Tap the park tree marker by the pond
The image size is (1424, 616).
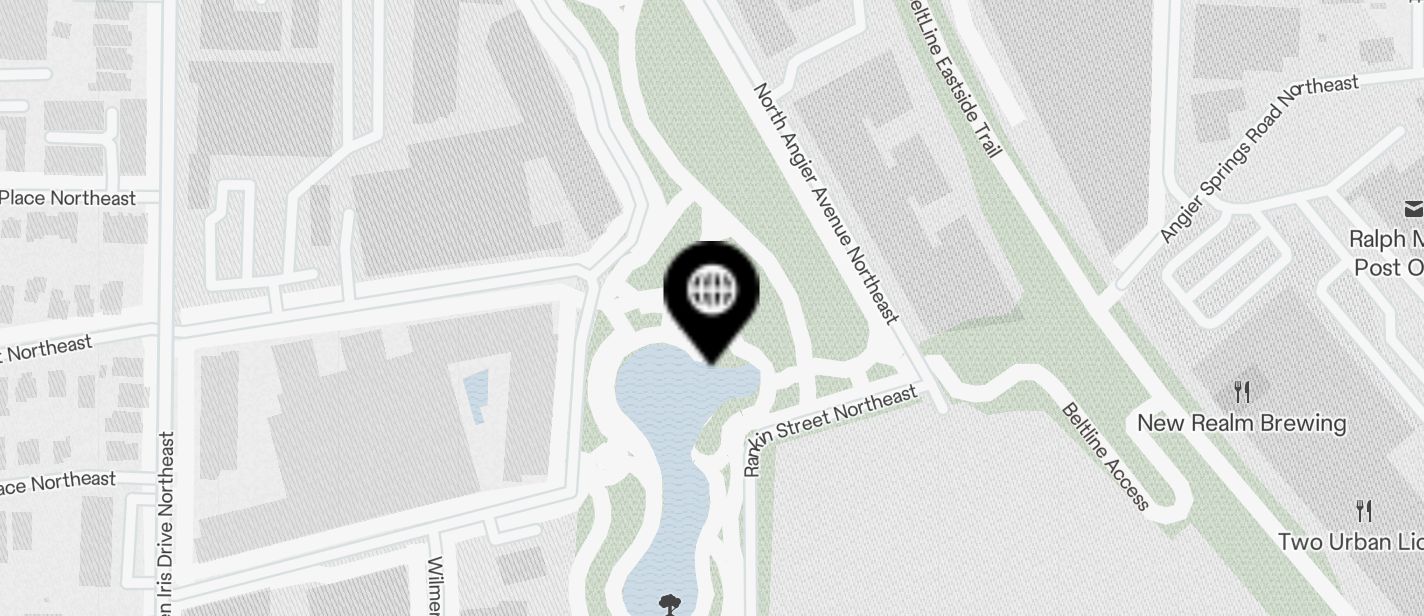point(669,603)
